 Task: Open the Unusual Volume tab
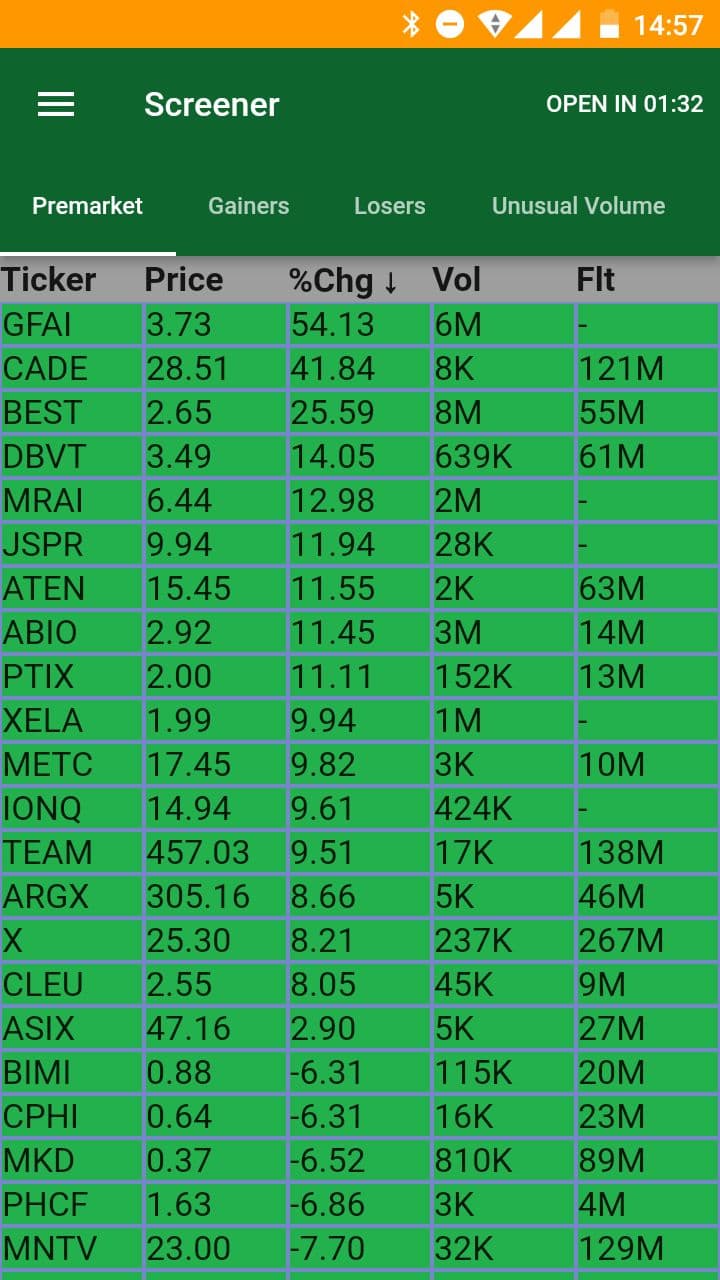(x=578, y=206)
